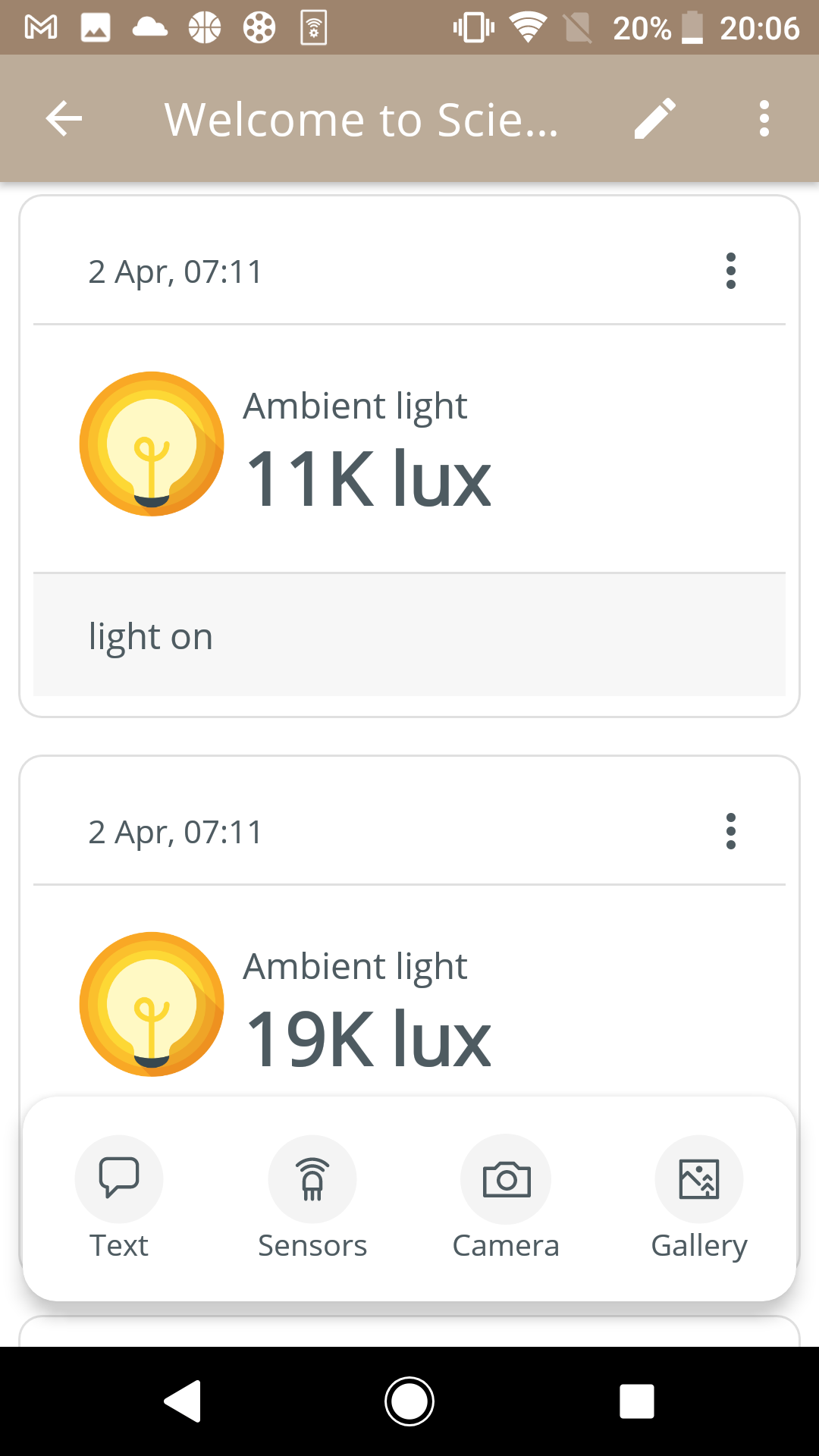Go back using the app bar arrow
The image size is (819, 1456).
(64, 119)
